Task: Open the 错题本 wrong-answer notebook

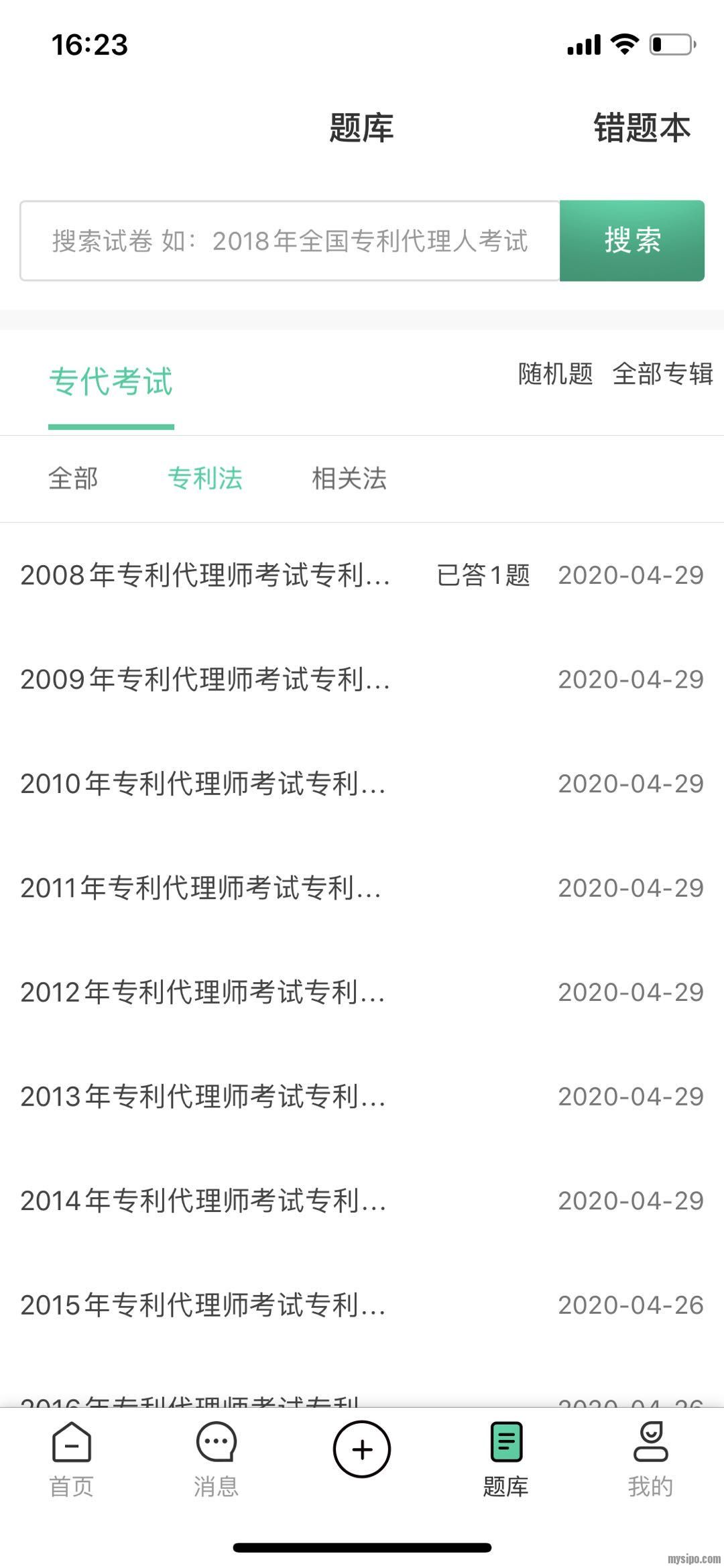Action: point(642,127)
